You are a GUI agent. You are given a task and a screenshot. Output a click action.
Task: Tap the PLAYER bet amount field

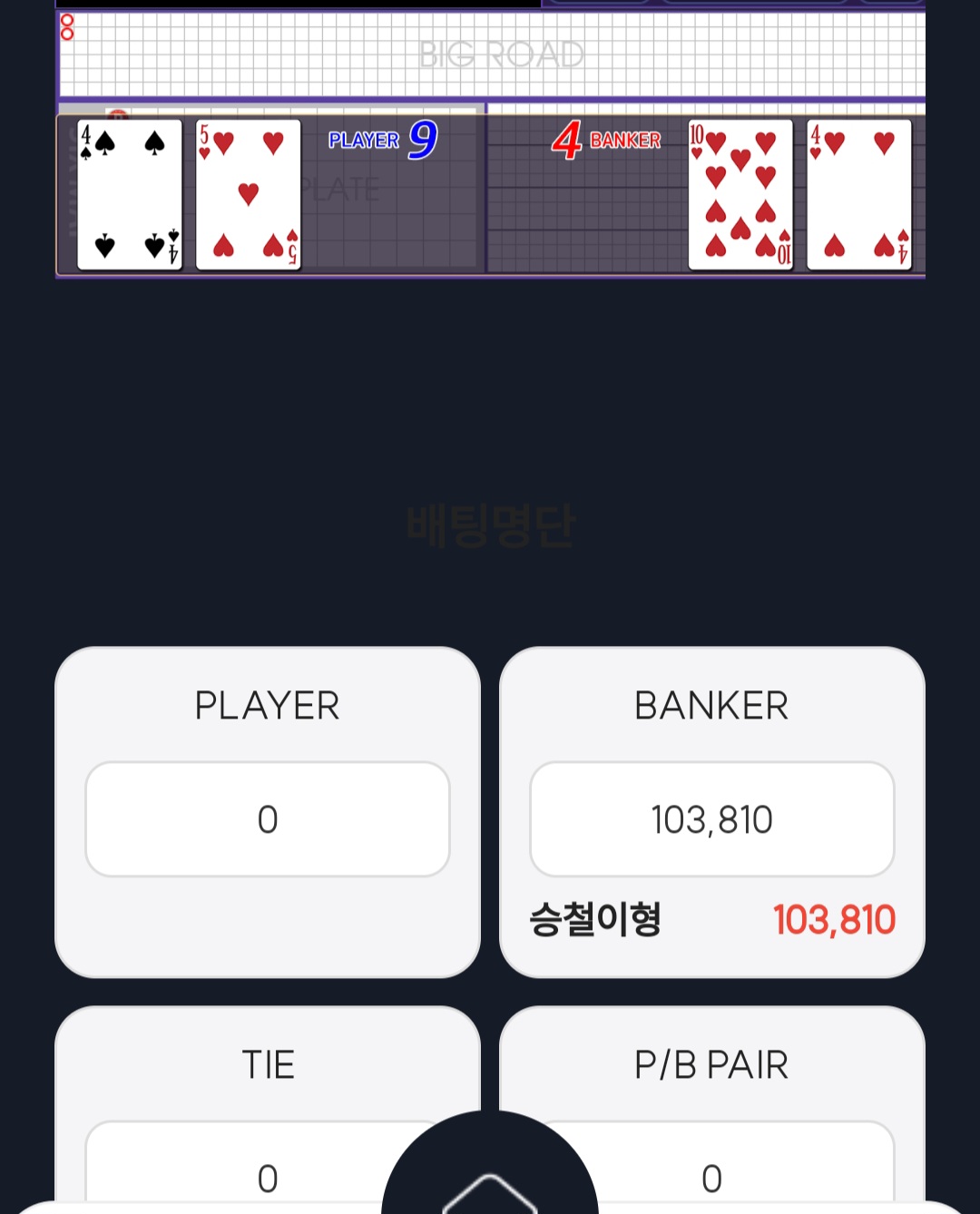point(267,819)
